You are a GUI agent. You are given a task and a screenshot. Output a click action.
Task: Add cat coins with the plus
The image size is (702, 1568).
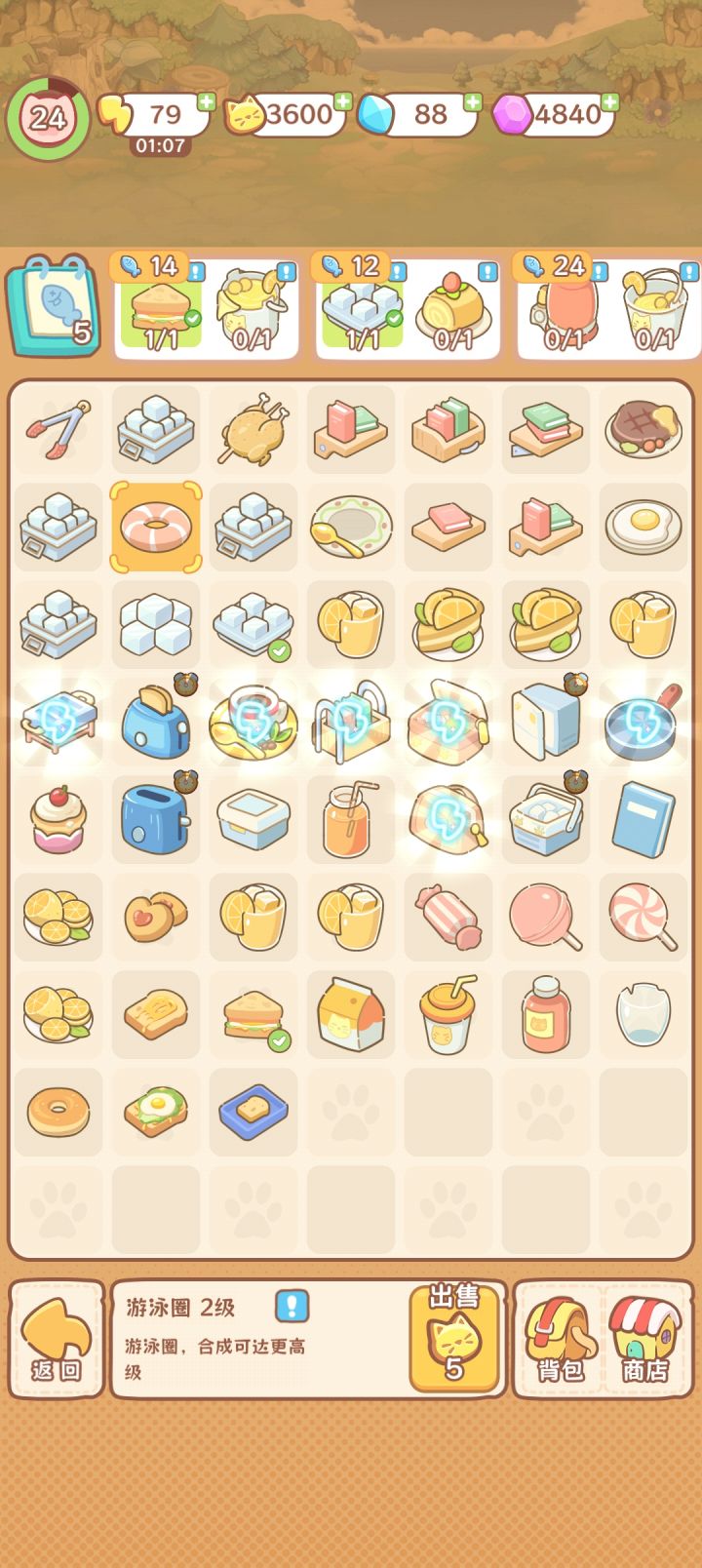coord(342,101)
